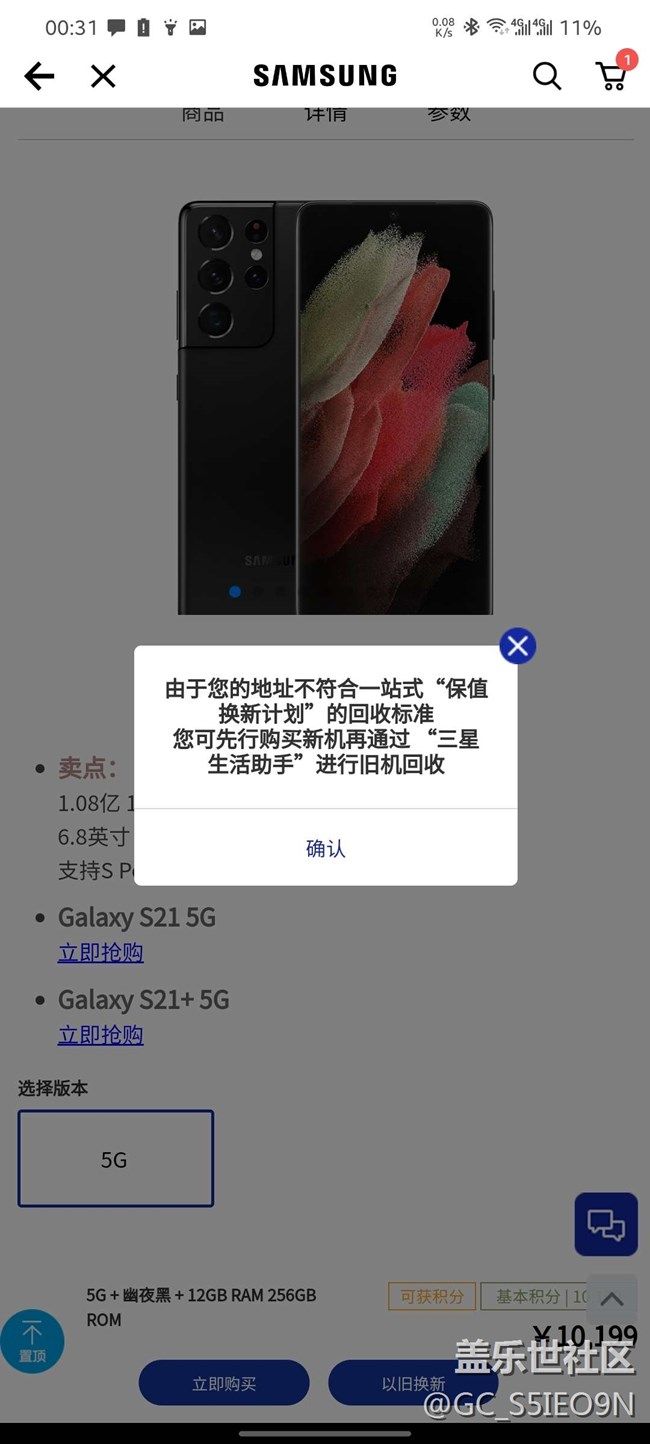Open the shopping cart
This screenshot has height=1444, width=650.
[611, 76]
